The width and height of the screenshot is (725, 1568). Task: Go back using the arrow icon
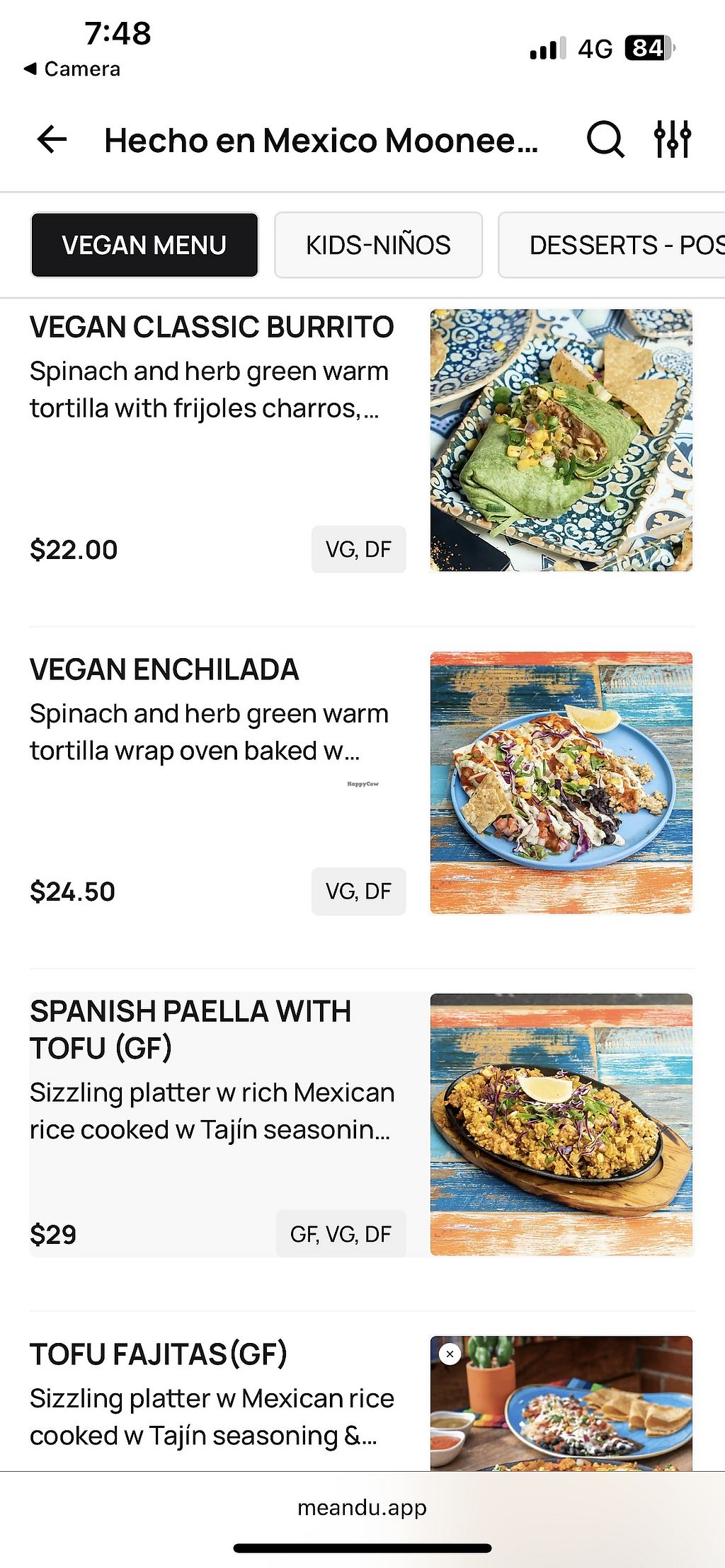[x=52, y=139]
